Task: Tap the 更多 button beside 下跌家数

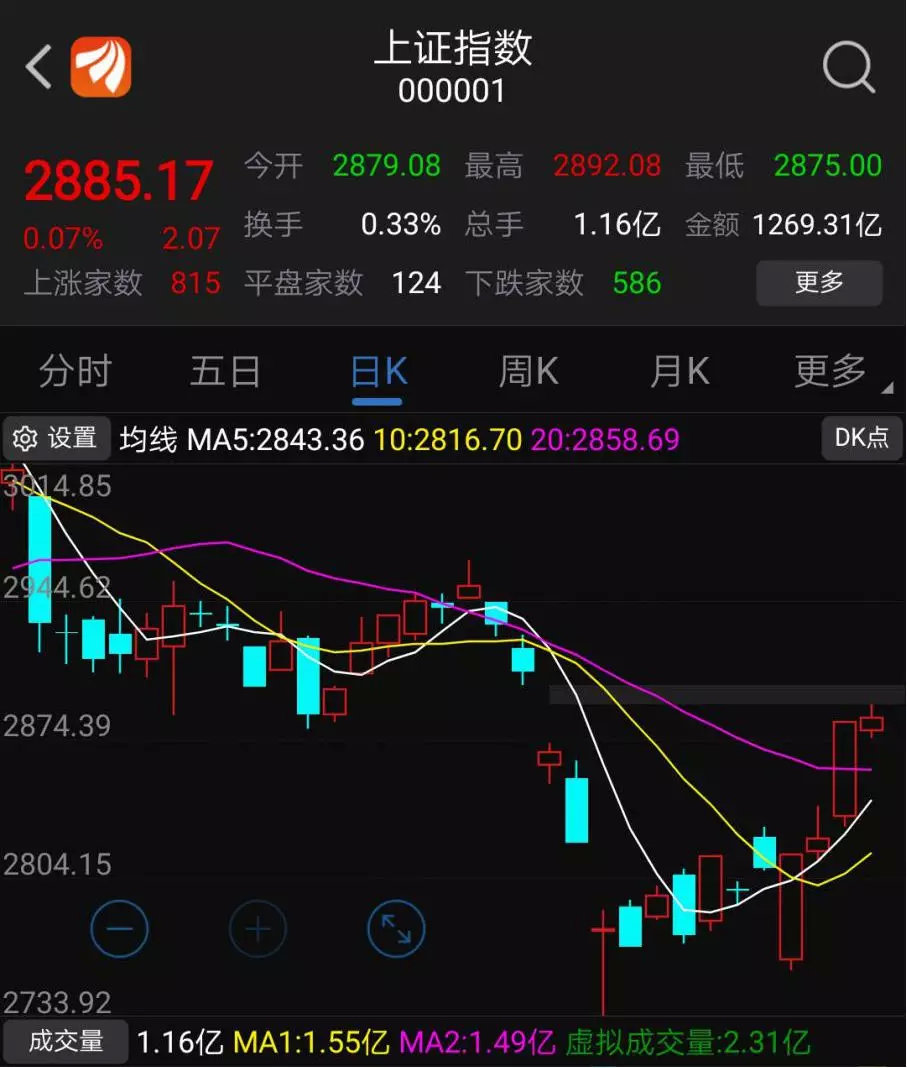Action: [x=819, y=283]
